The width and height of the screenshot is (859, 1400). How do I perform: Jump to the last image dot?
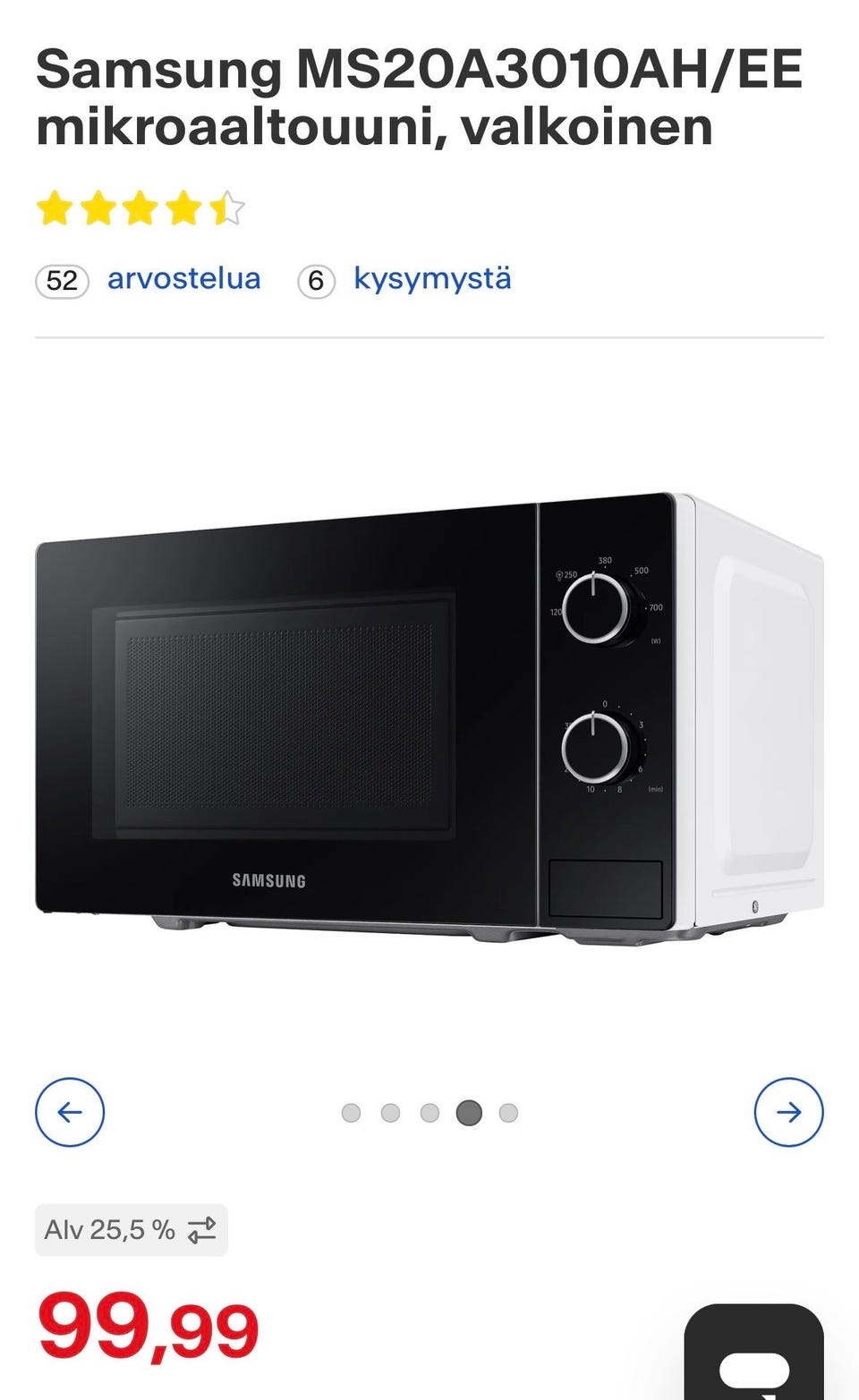coord(508,1113)
